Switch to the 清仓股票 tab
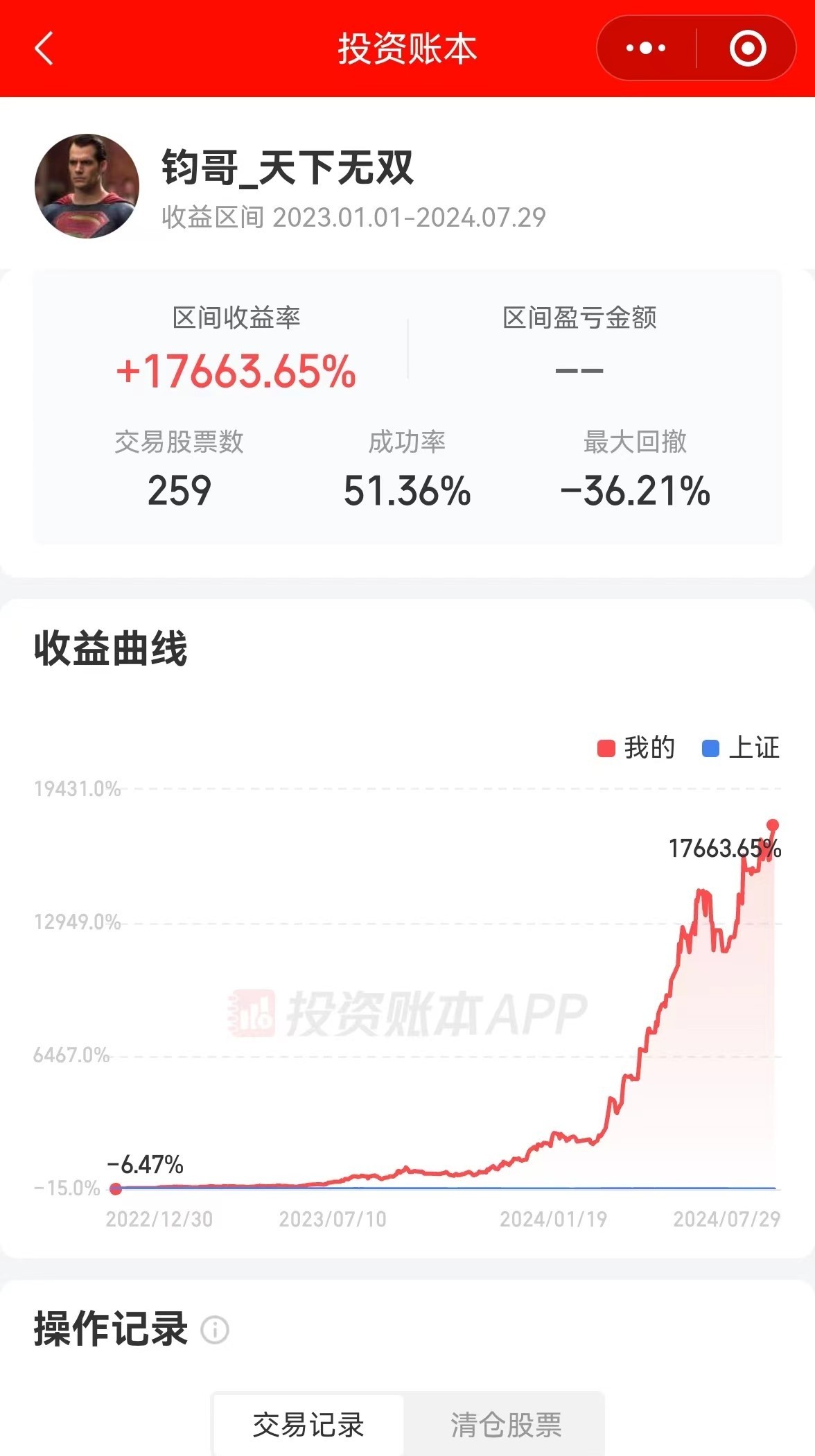This screenshot has height=1456, width=815. (x=506, y=1425)
